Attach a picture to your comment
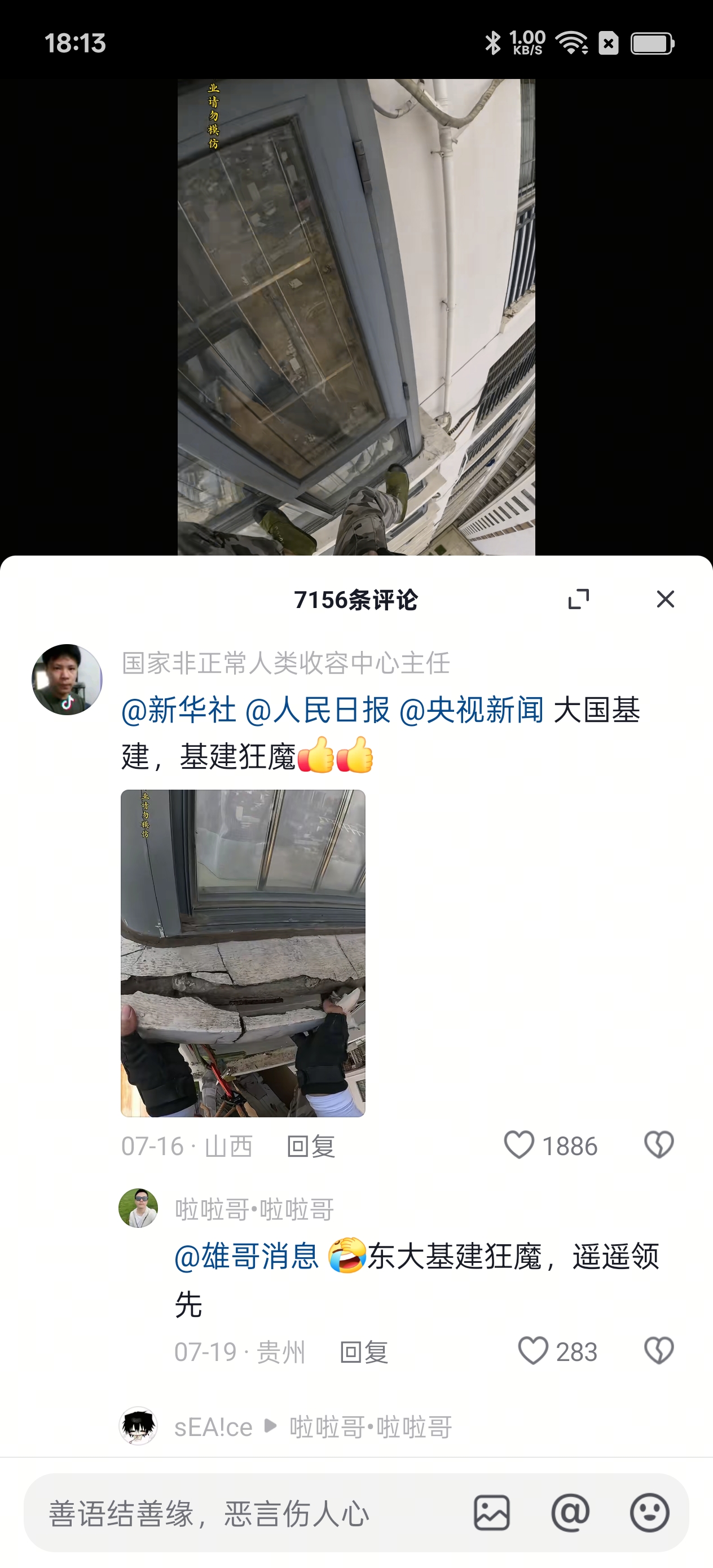Image resolution: width=713 pixels, height=1568 pixels. point(491,1513)
